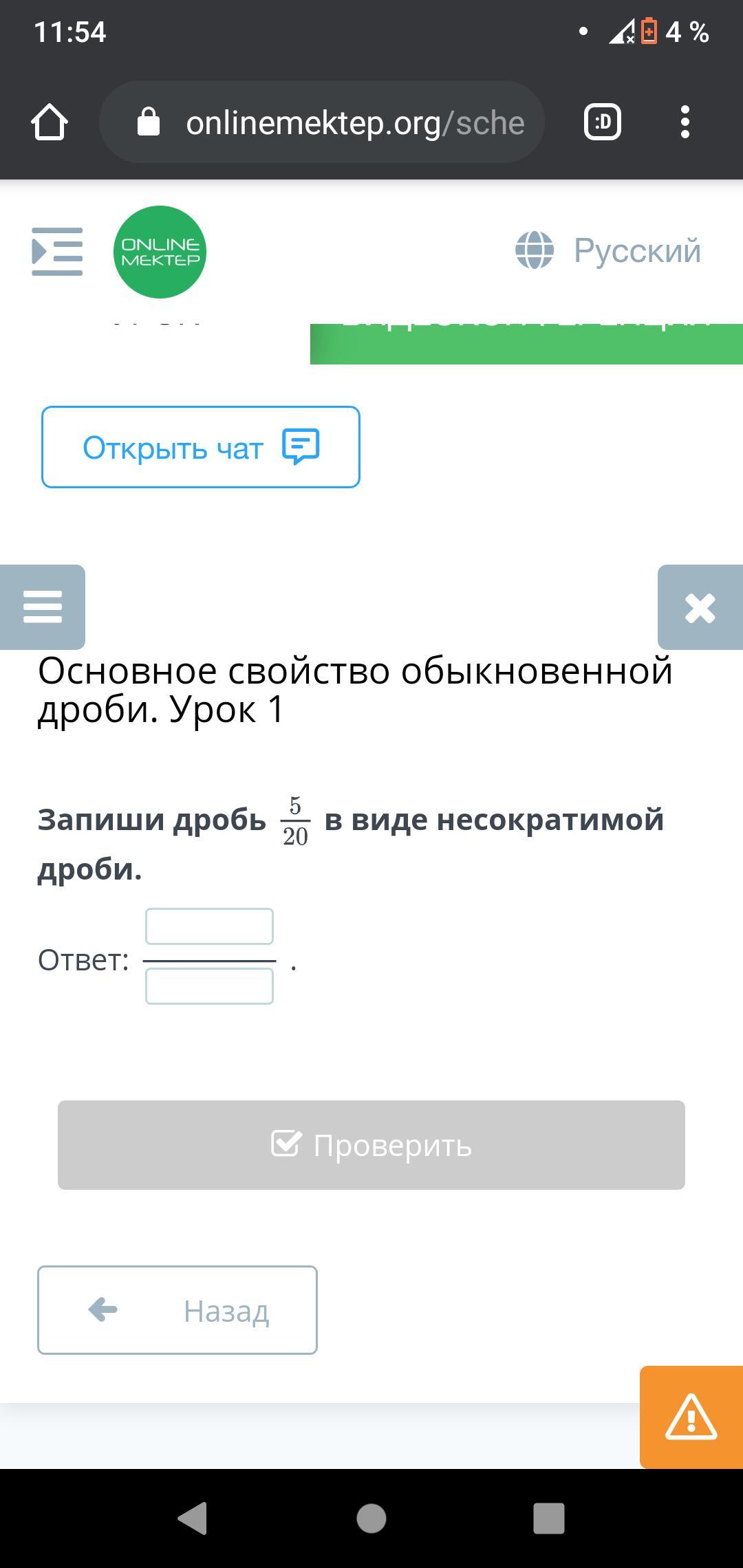This screenshot has width=743, height=1568.
Task: Open chat via Открыть чат
Action: click(201, 447)
